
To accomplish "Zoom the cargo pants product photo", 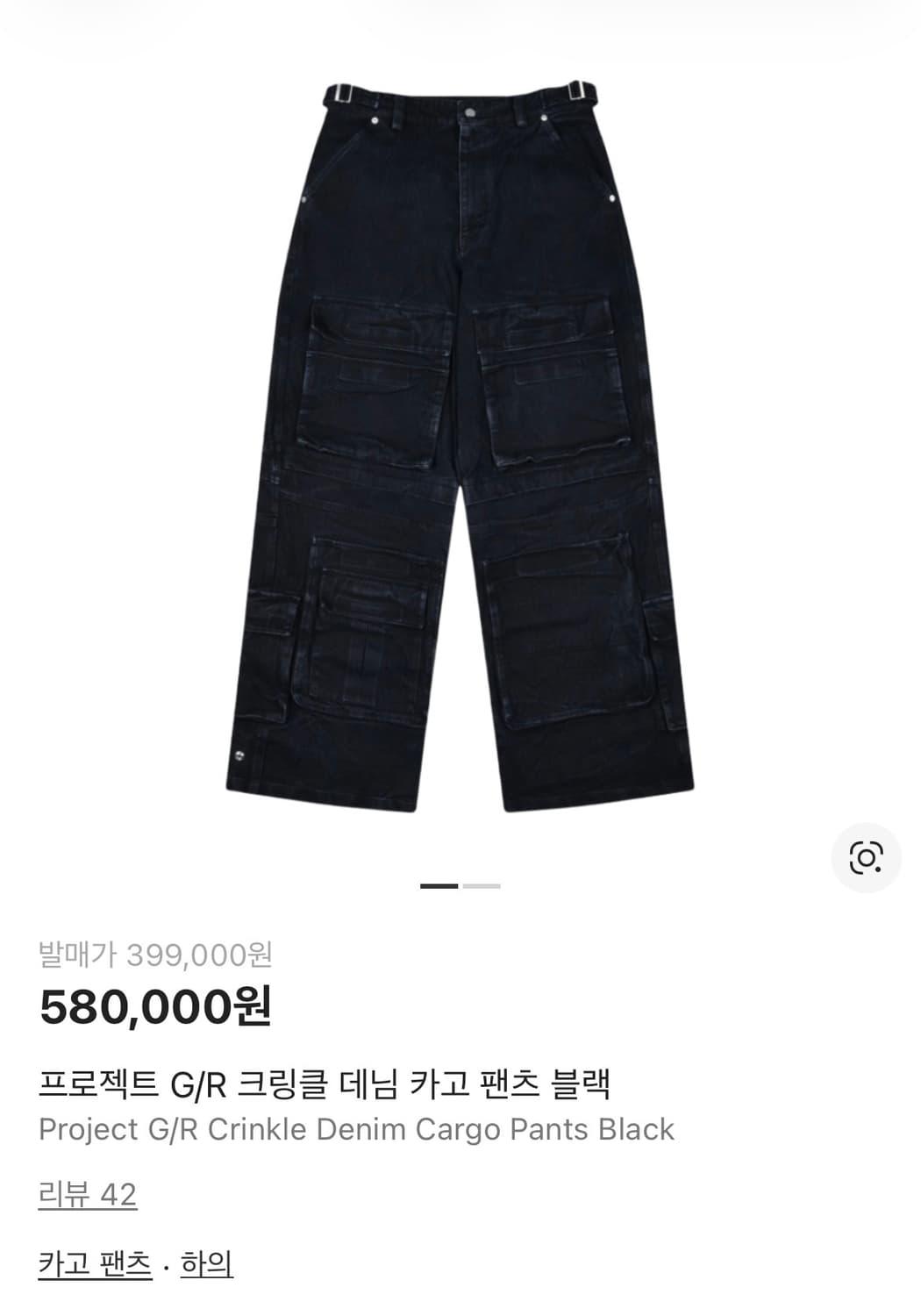I will pyautogui.click(x=460, y=439).
